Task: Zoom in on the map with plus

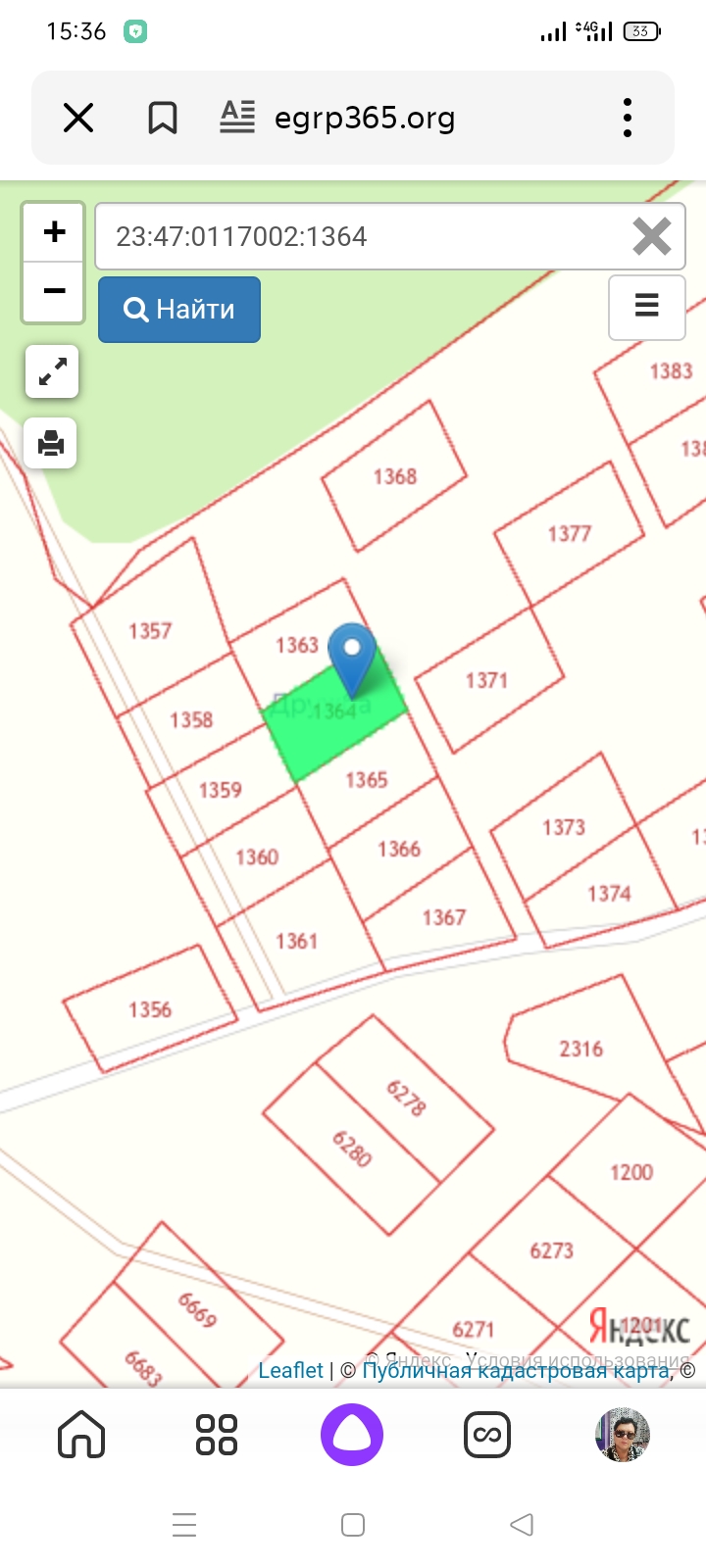Action: tap(54, 232)
